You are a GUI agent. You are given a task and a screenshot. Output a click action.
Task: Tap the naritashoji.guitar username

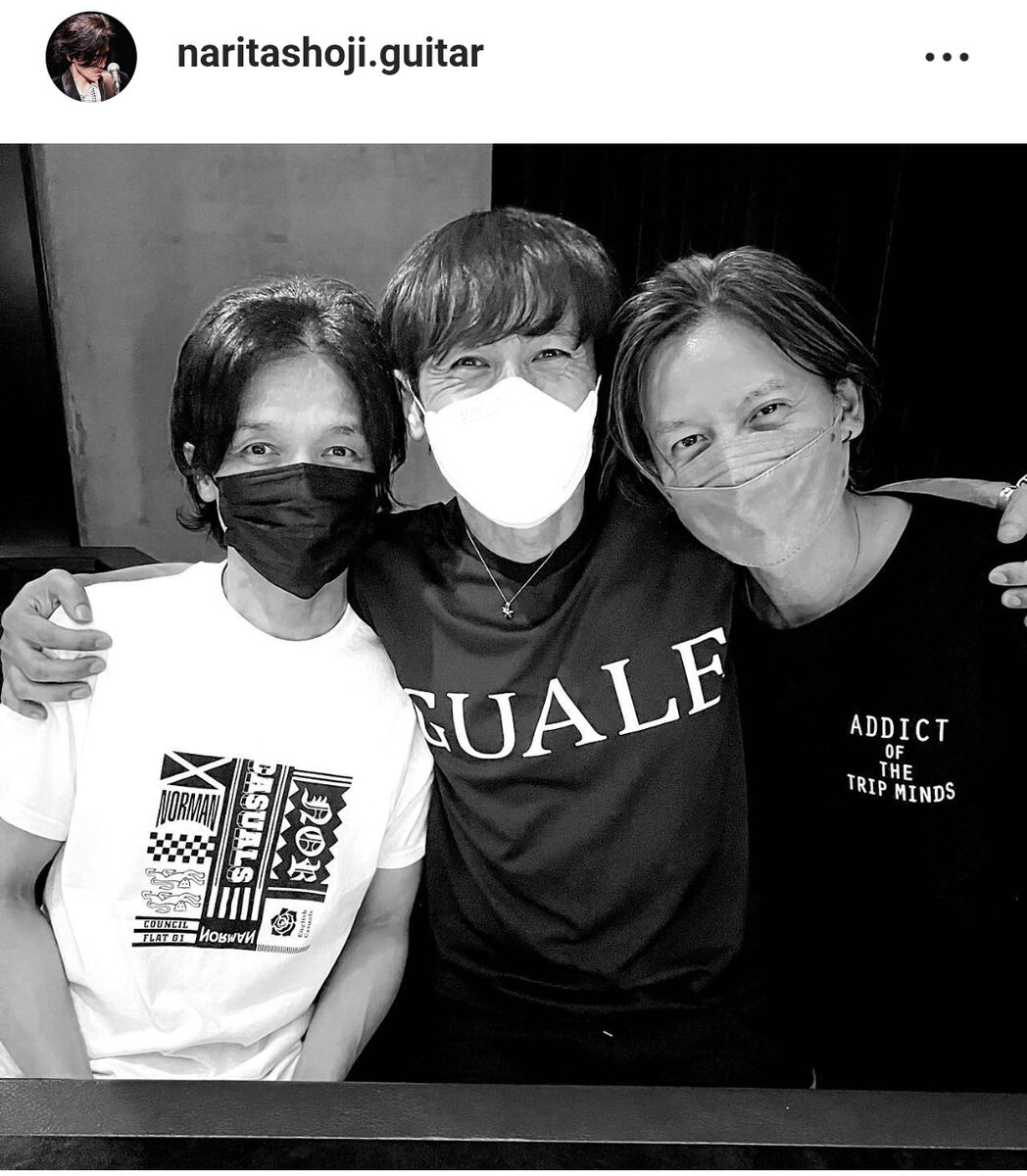[329, 54]
